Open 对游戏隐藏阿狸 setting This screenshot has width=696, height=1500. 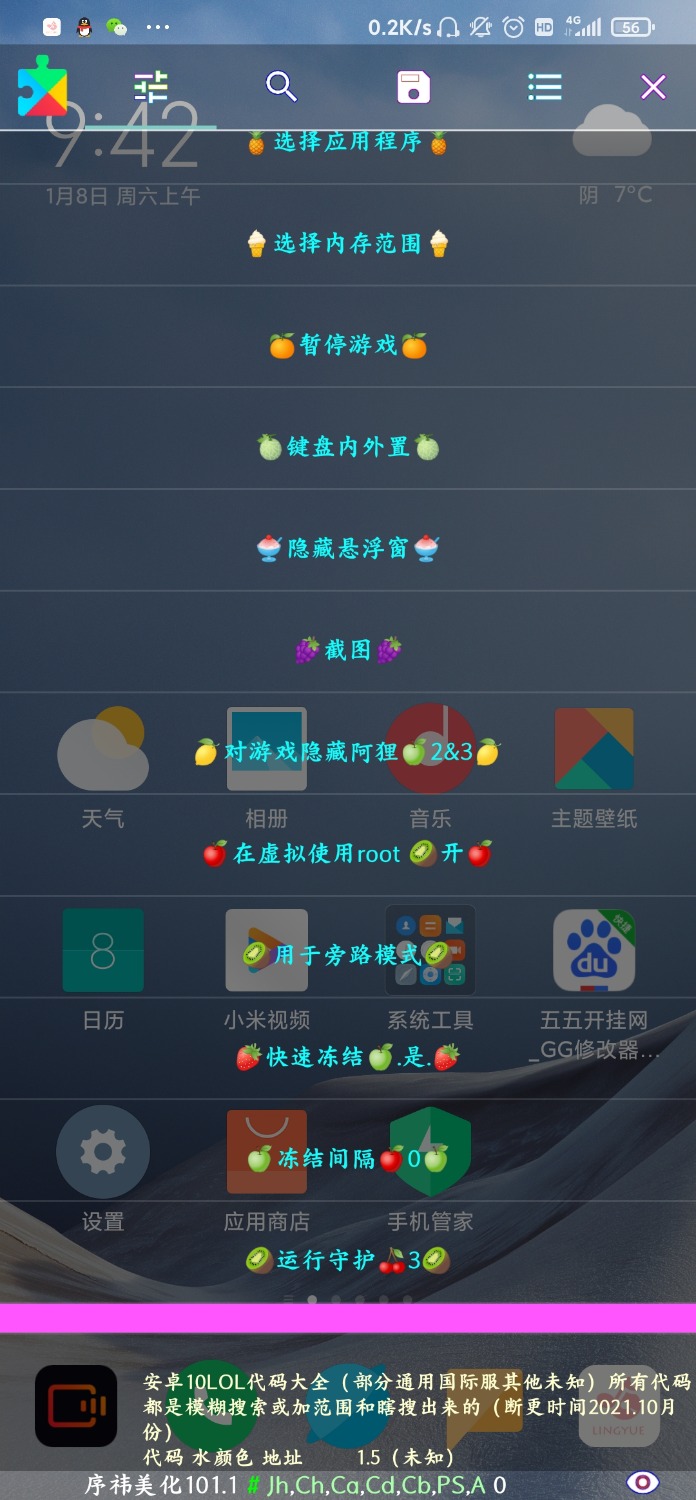348,752
